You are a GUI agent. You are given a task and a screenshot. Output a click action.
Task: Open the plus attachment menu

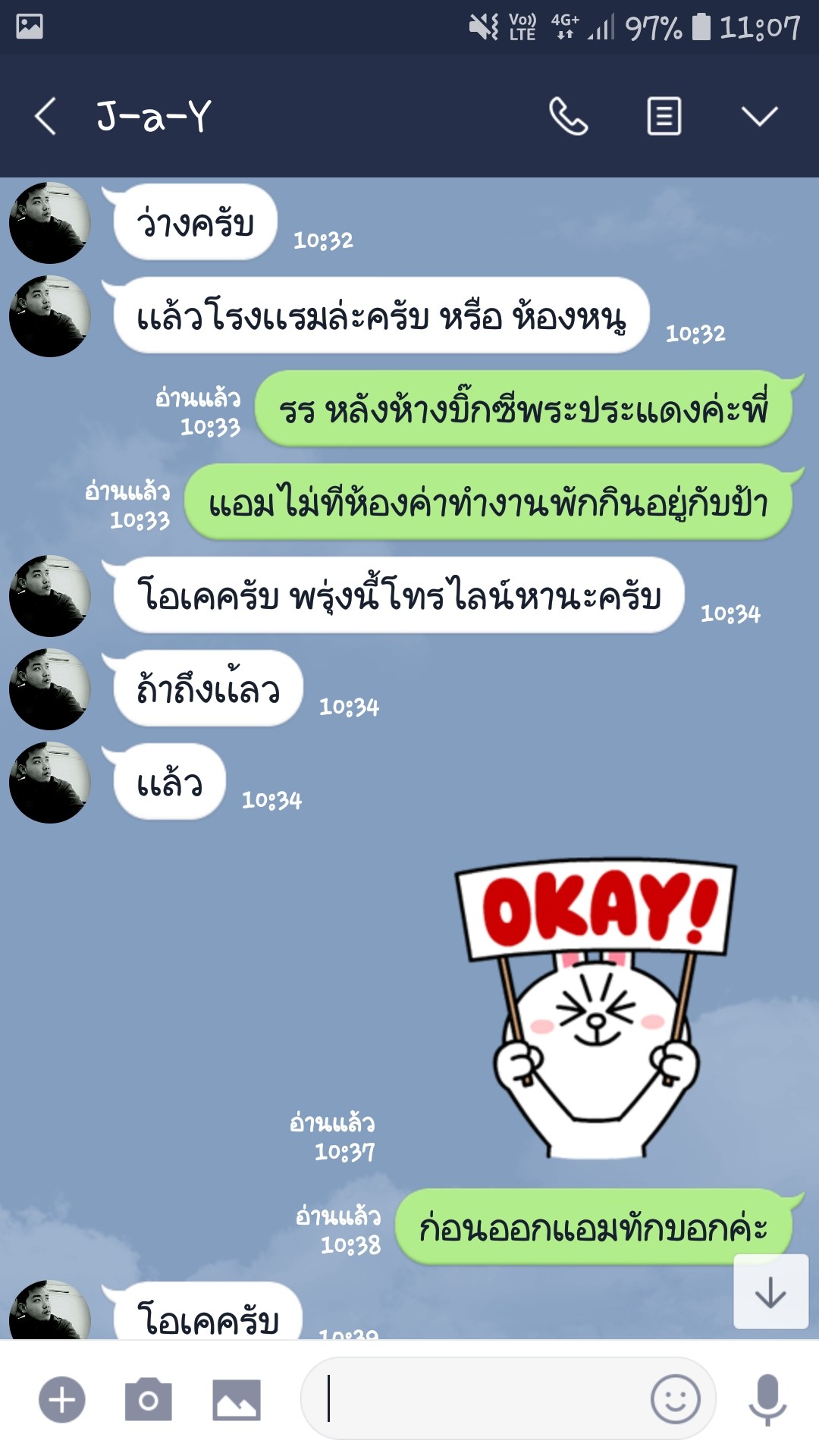coord(62,1399)
